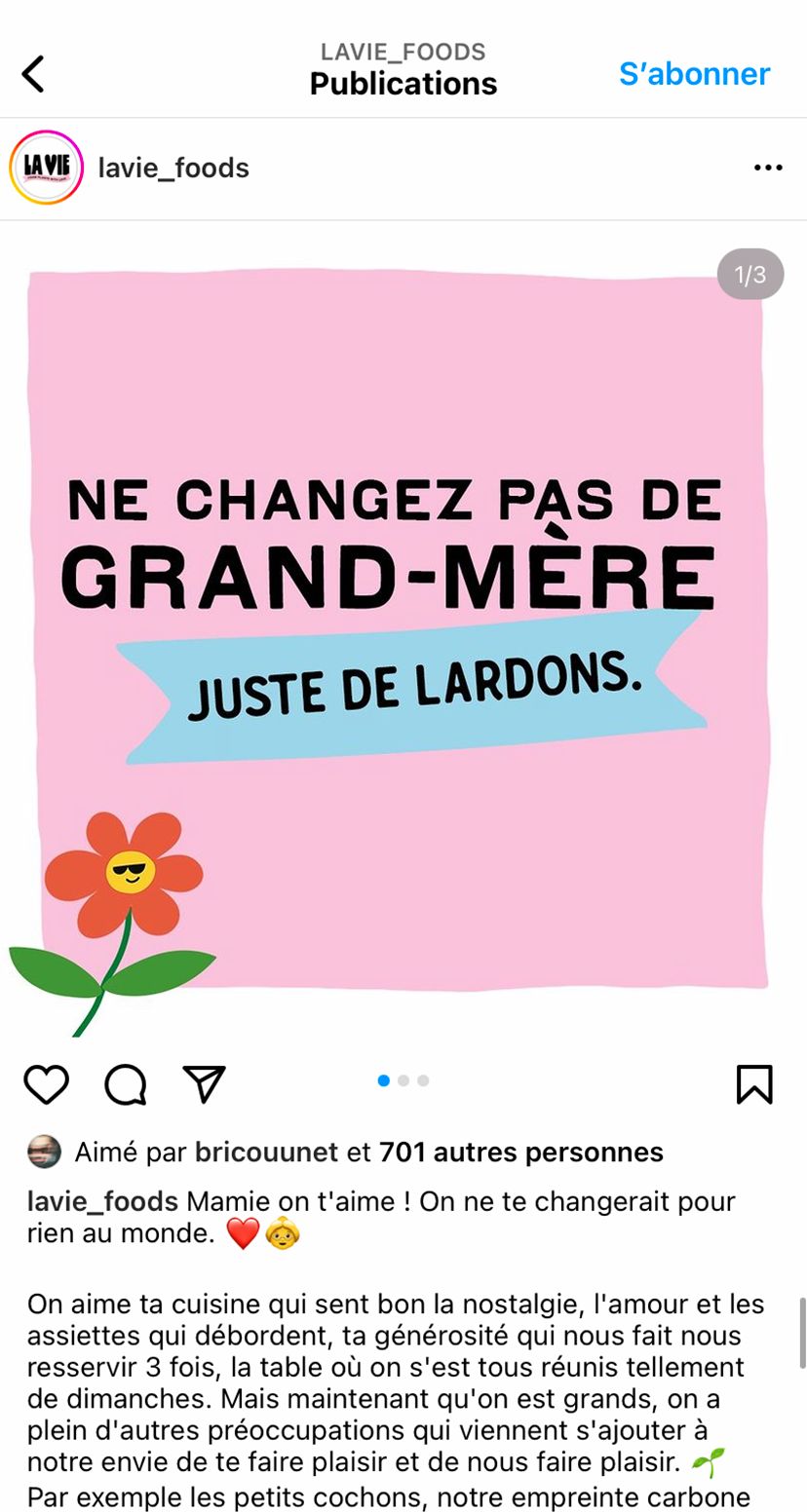
Task: Go back using the top-left arrow
Action: click(34, 74)
